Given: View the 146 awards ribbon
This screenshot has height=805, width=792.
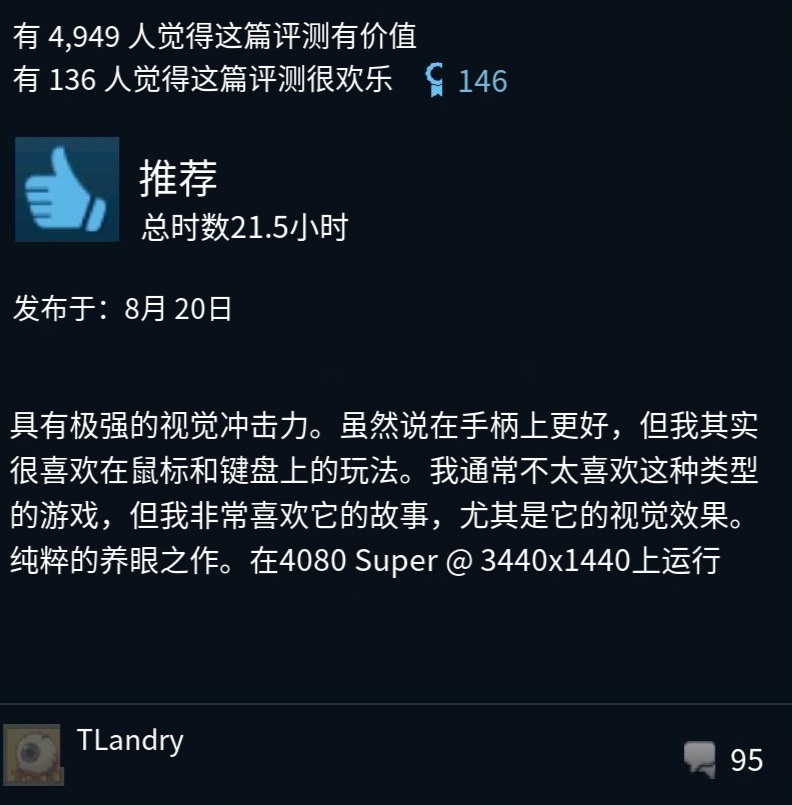Looking at the screenshot, I should pyautogui.click(x=435, y=80).
